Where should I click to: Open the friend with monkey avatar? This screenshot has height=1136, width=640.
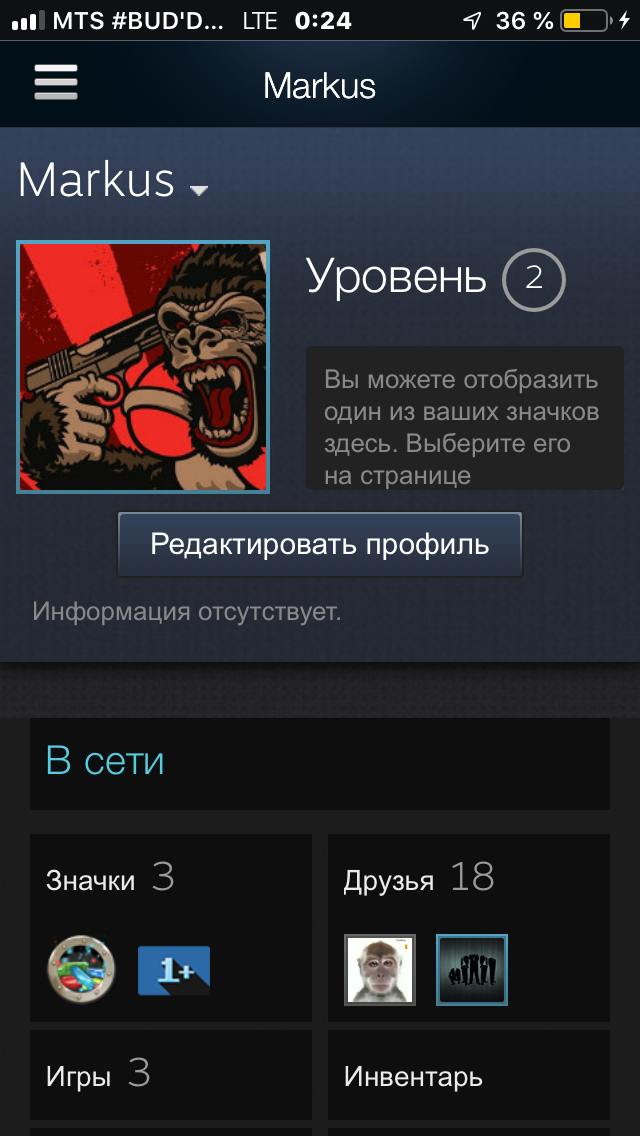click(x=380, y=970)
